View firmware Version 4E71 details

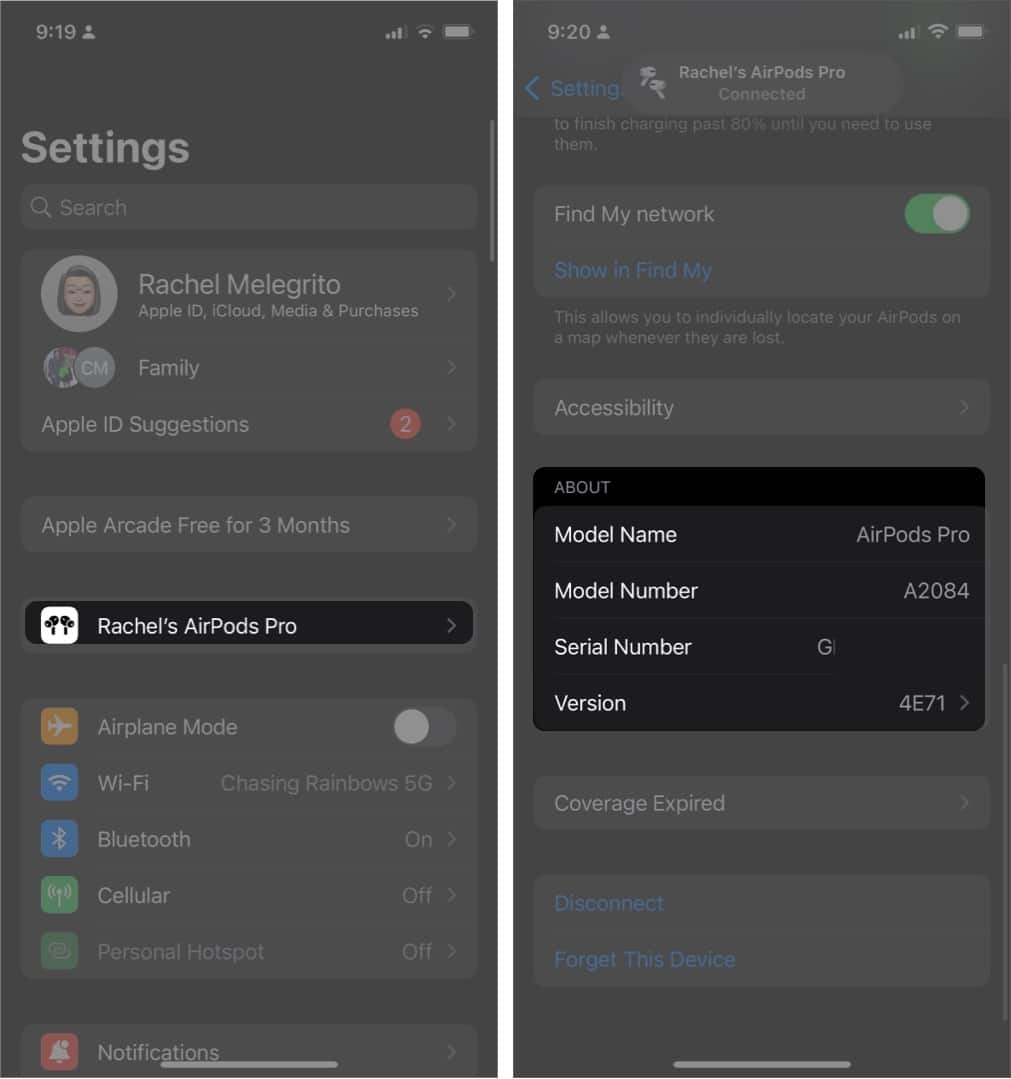pyautogui.click(x=761, y=703)
